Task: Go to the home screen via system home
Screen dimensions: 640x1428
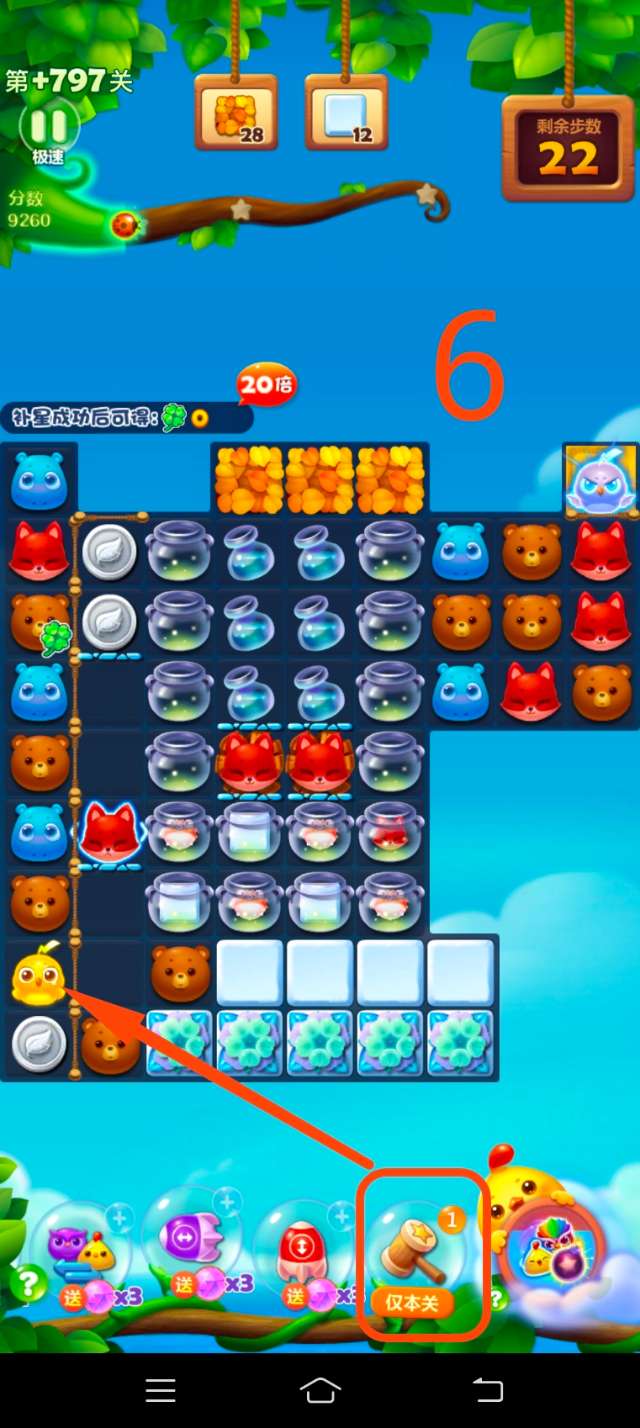Action: pyautogui.click(x=320, y=1390)
